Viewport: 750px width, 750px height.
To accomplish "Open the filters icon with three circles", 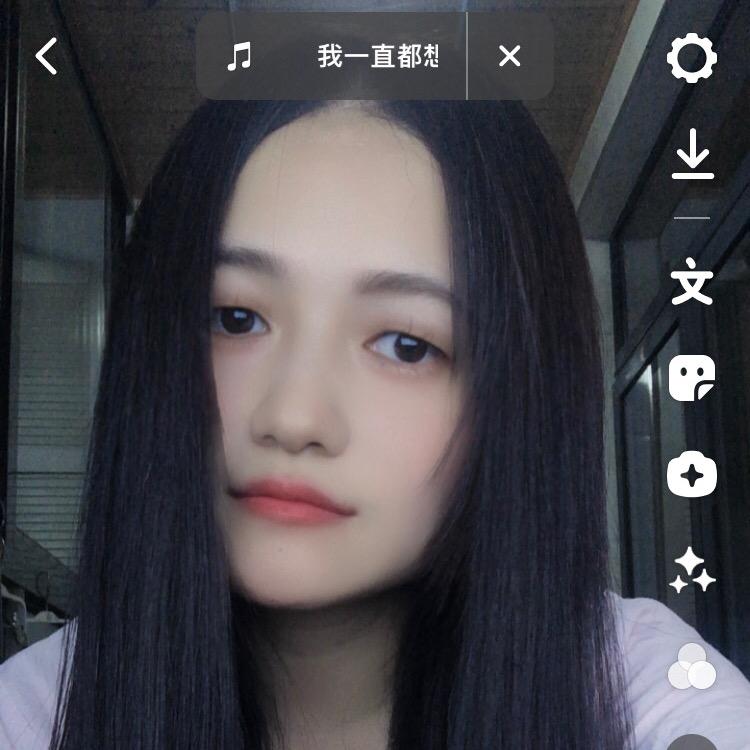I will tap(692, 667).
